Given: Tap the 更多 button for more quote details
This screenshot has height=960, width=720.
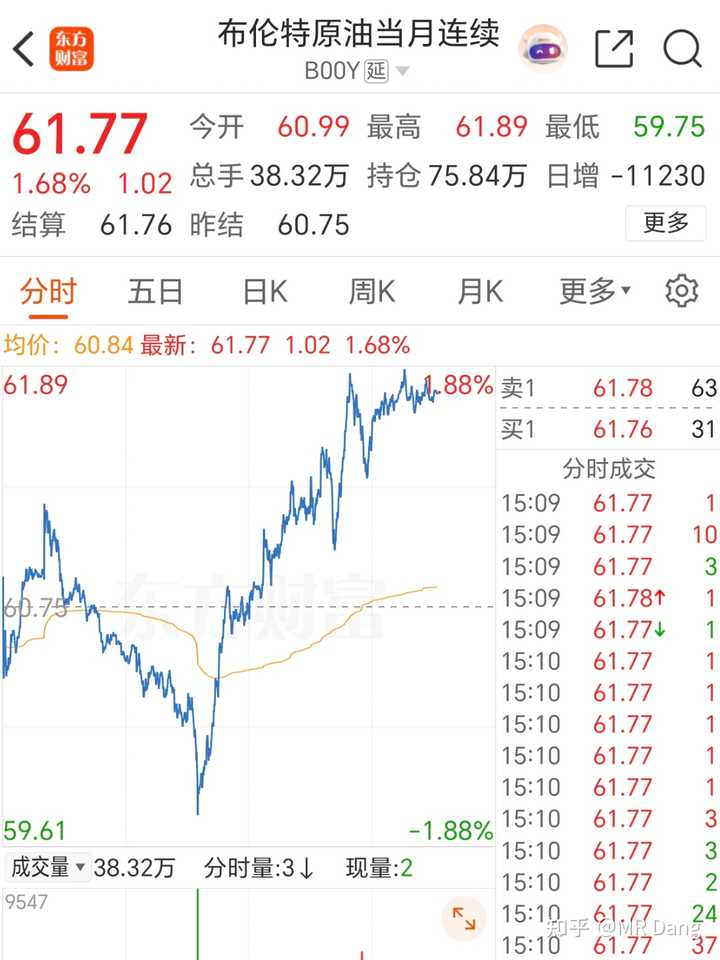Looking at the screenshot, I should coord(666,222).
